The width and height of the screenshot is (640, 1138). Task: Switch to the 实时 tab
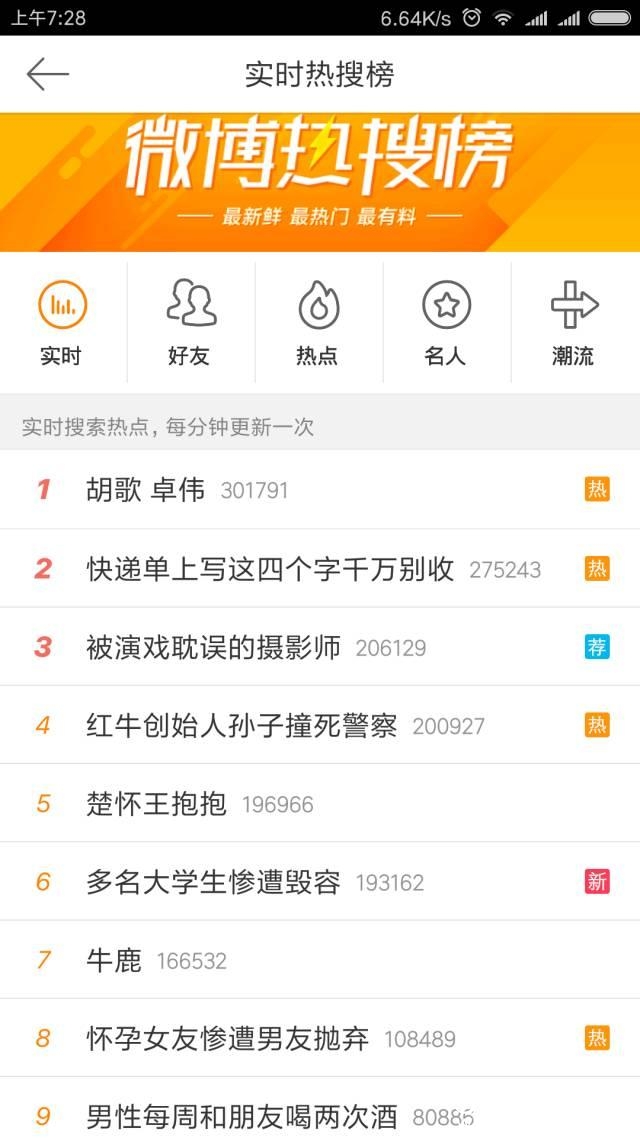pos(62,322)
